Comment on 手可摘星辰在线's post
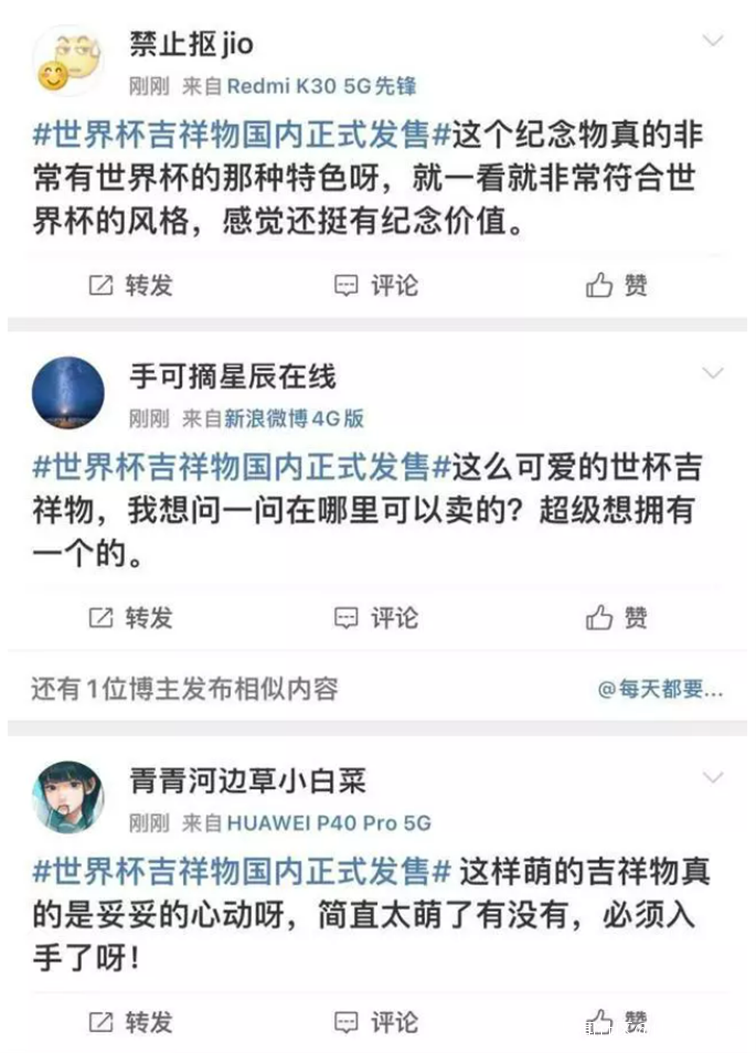This screenshot has width=756, height=1053. click(376, 618)
